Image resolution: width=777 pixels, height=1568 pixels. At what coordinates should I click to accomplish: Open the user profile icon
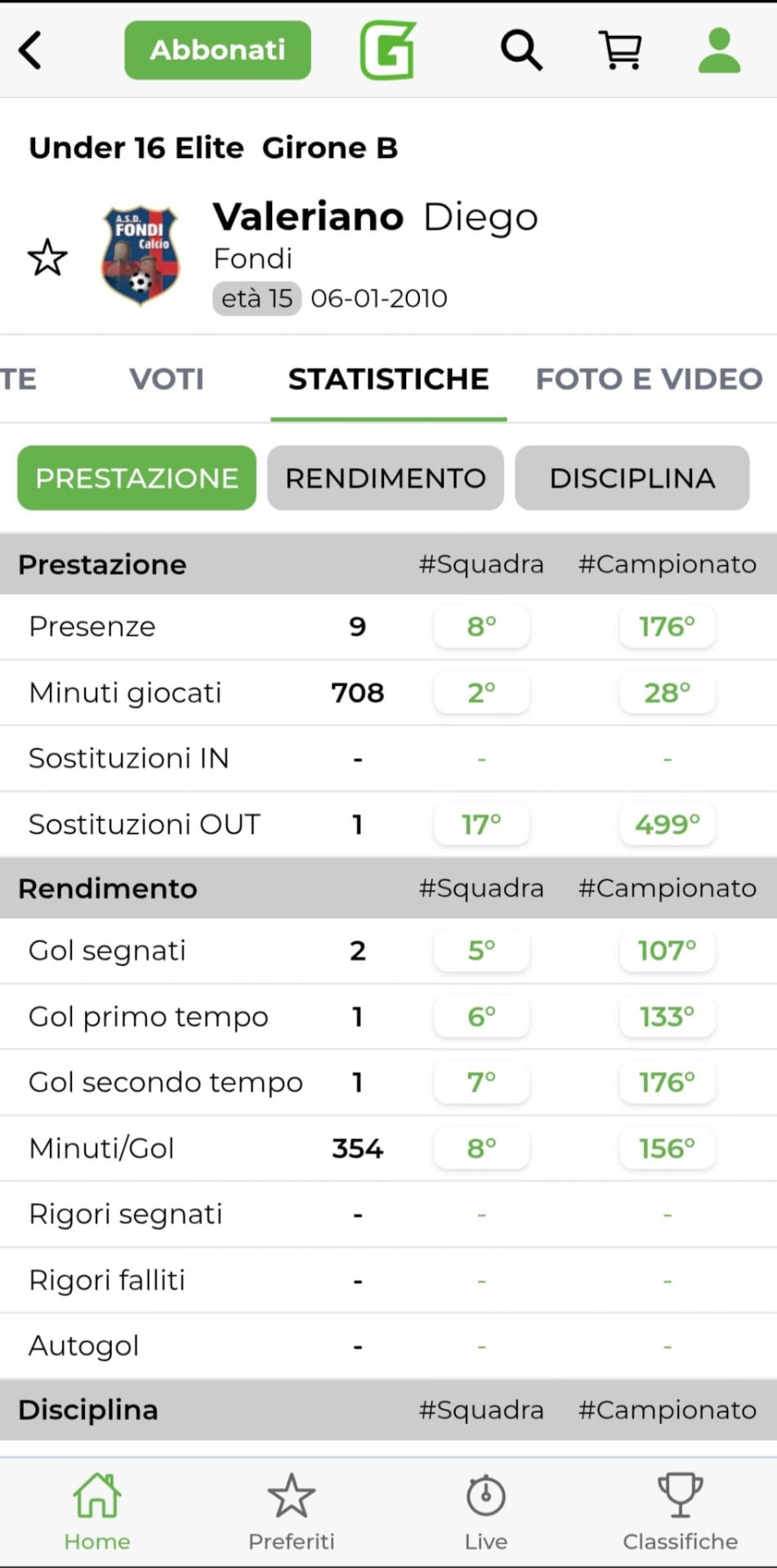tap(719, 51)
